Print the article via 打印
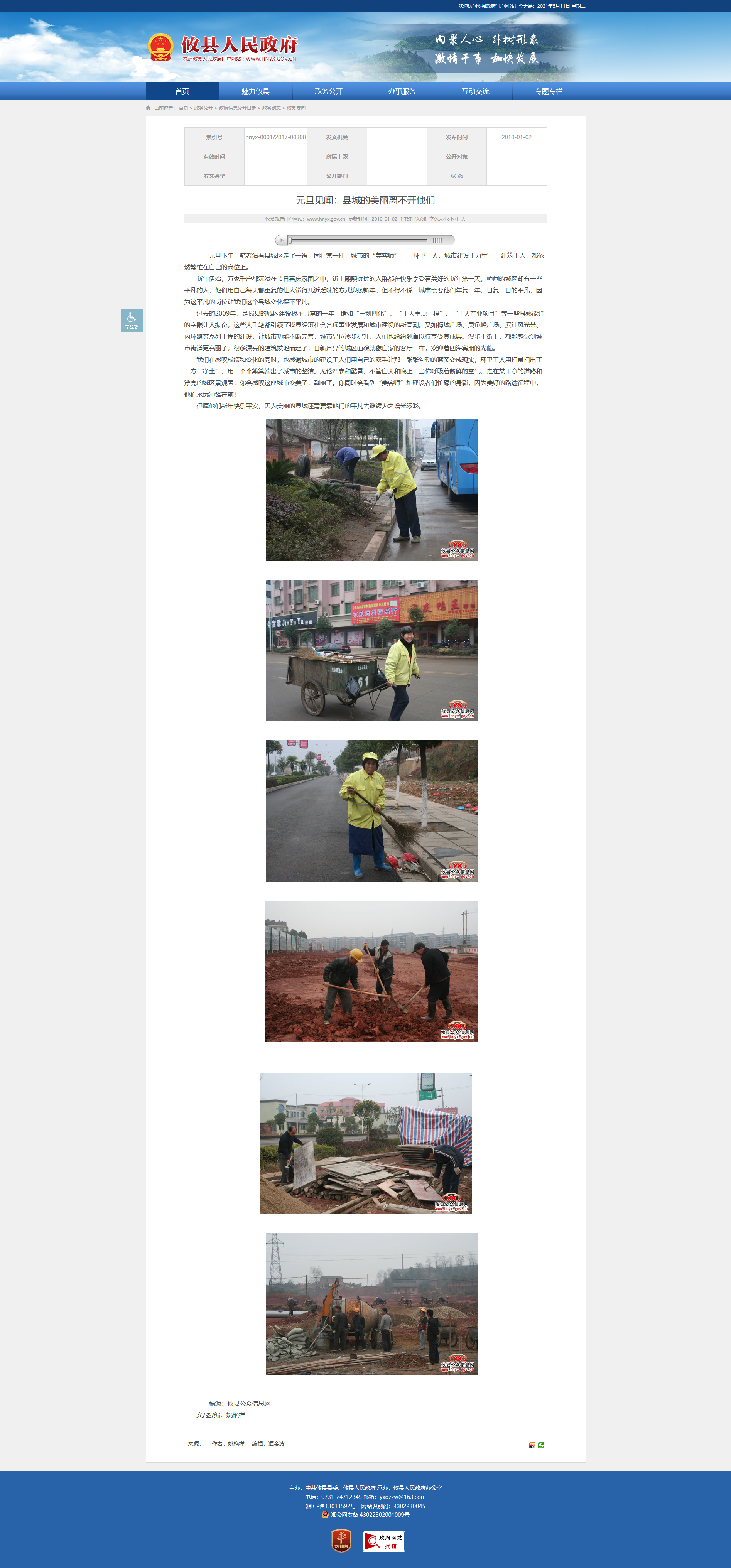The width and height of the screenshot is (731, 1568). coord(406,219)
